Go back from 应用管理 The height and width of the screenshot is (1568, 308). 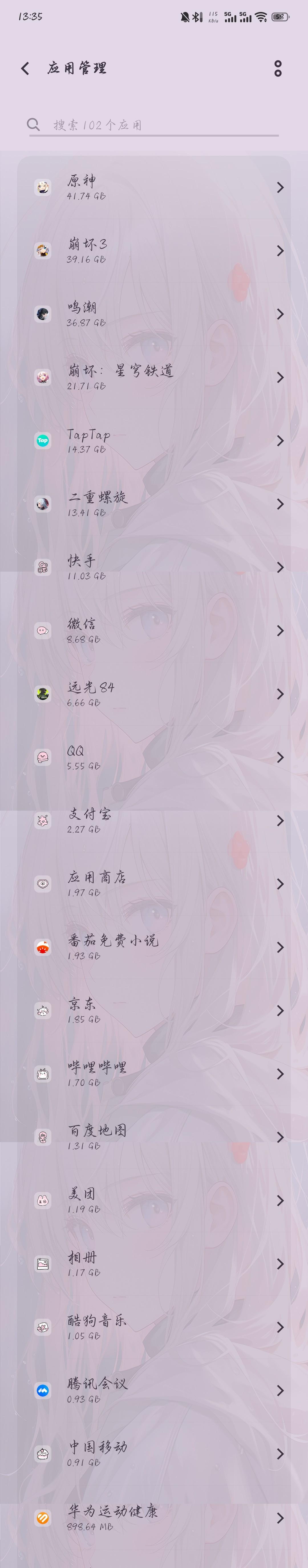25,68
